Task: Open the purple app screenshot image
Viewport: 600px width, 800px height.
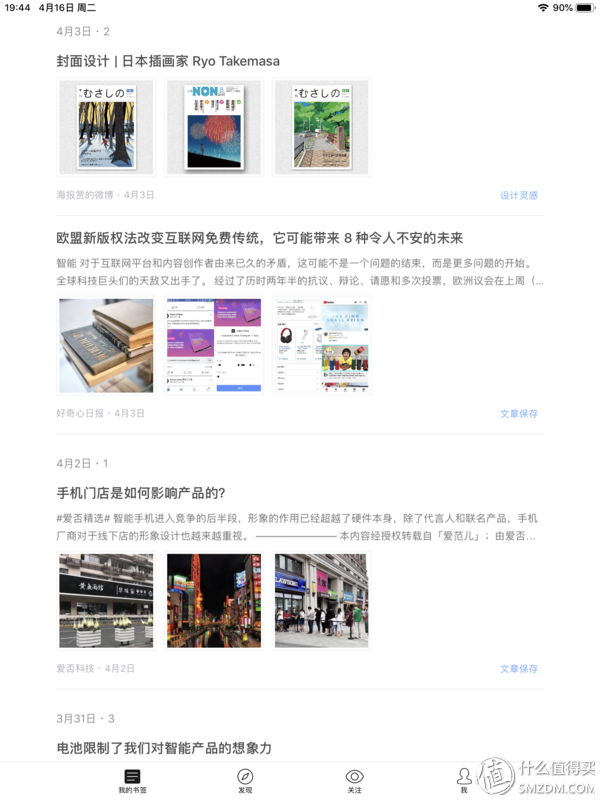Action: click(x=214, y=346)
